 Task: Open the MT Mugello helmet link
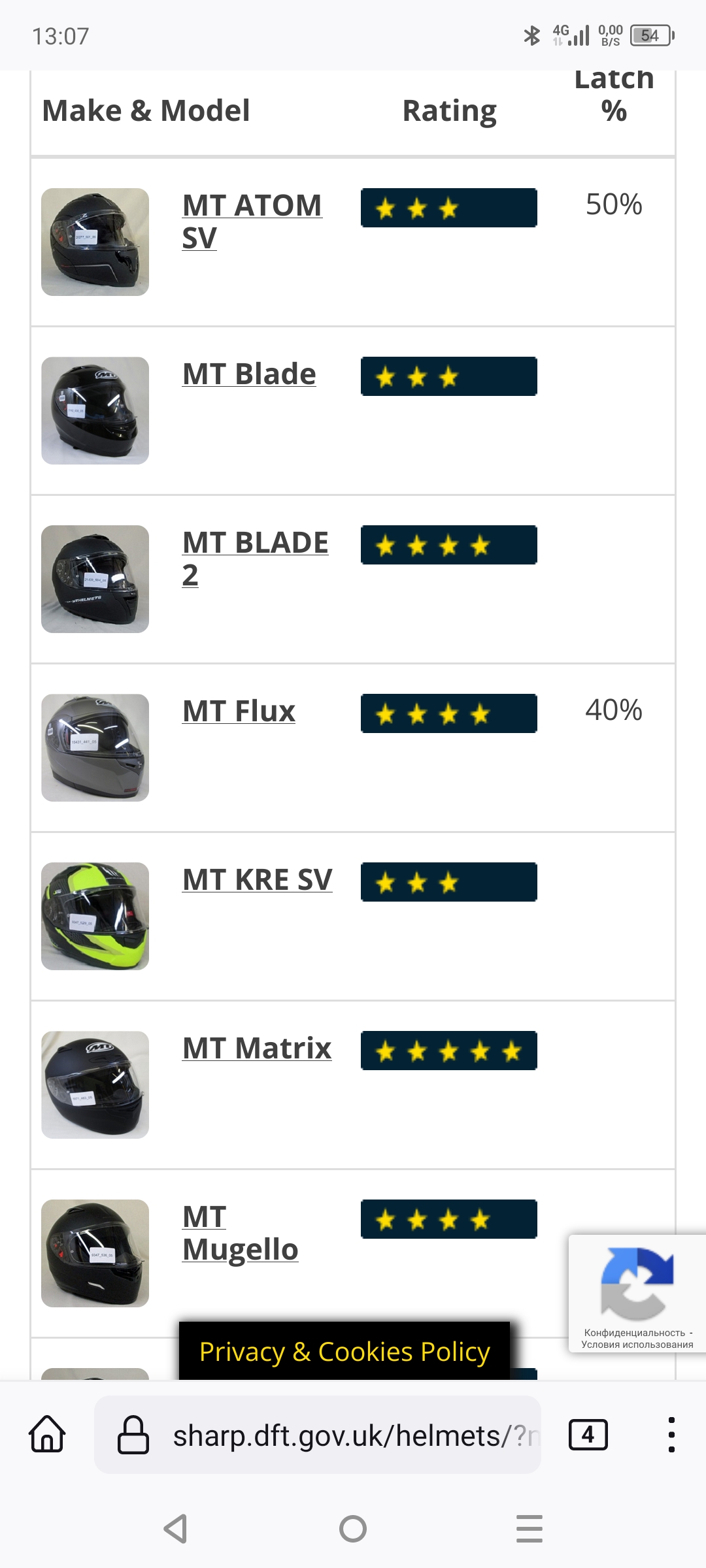point(240,1233)
